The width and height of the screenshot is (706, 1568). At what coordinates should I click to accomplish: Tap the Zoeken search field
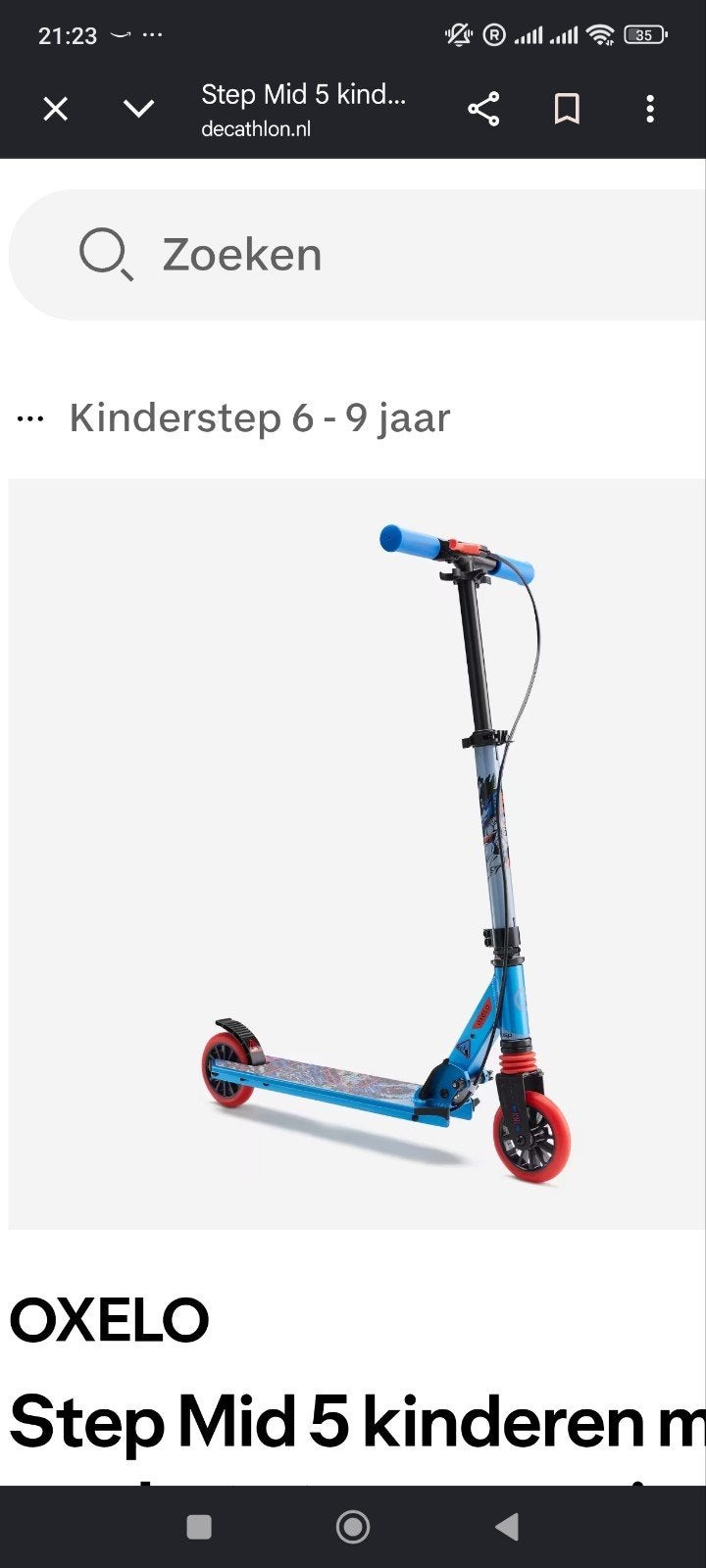(357, 255)
